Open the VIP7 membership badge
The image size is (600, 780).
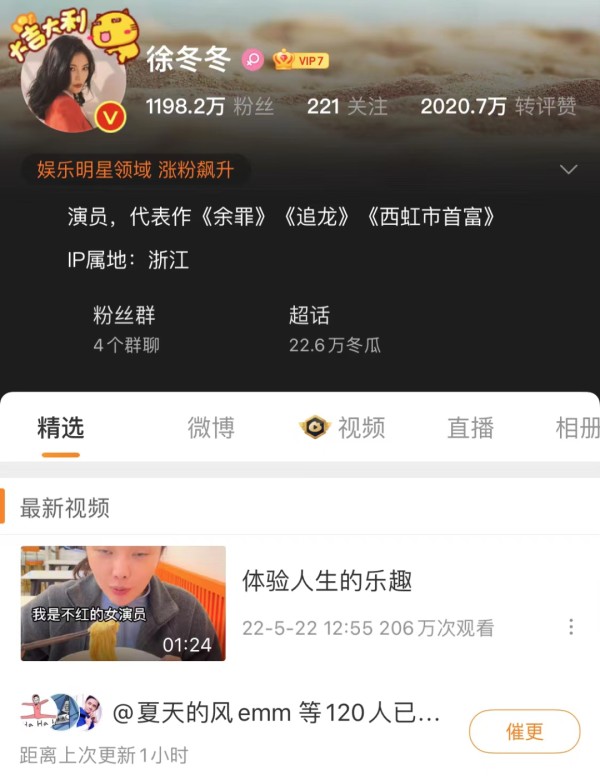tap(301, 60)
